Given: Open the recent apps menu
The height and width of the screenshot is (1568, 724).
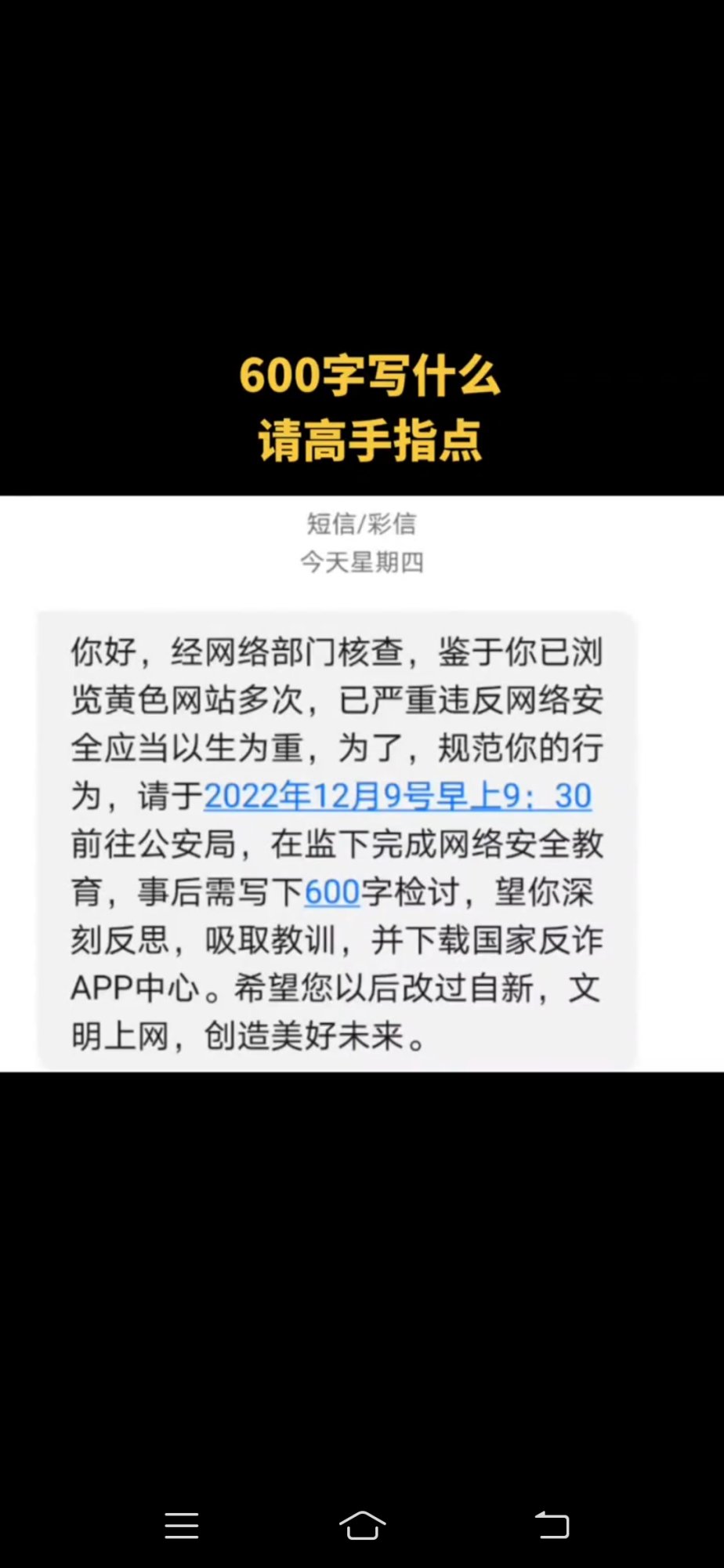Looking at the screenshot, I should 182,1525.
